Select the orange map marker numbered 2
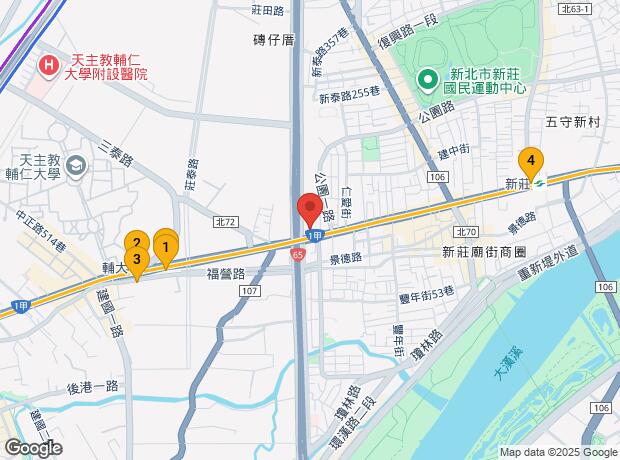 coord(137,241)
